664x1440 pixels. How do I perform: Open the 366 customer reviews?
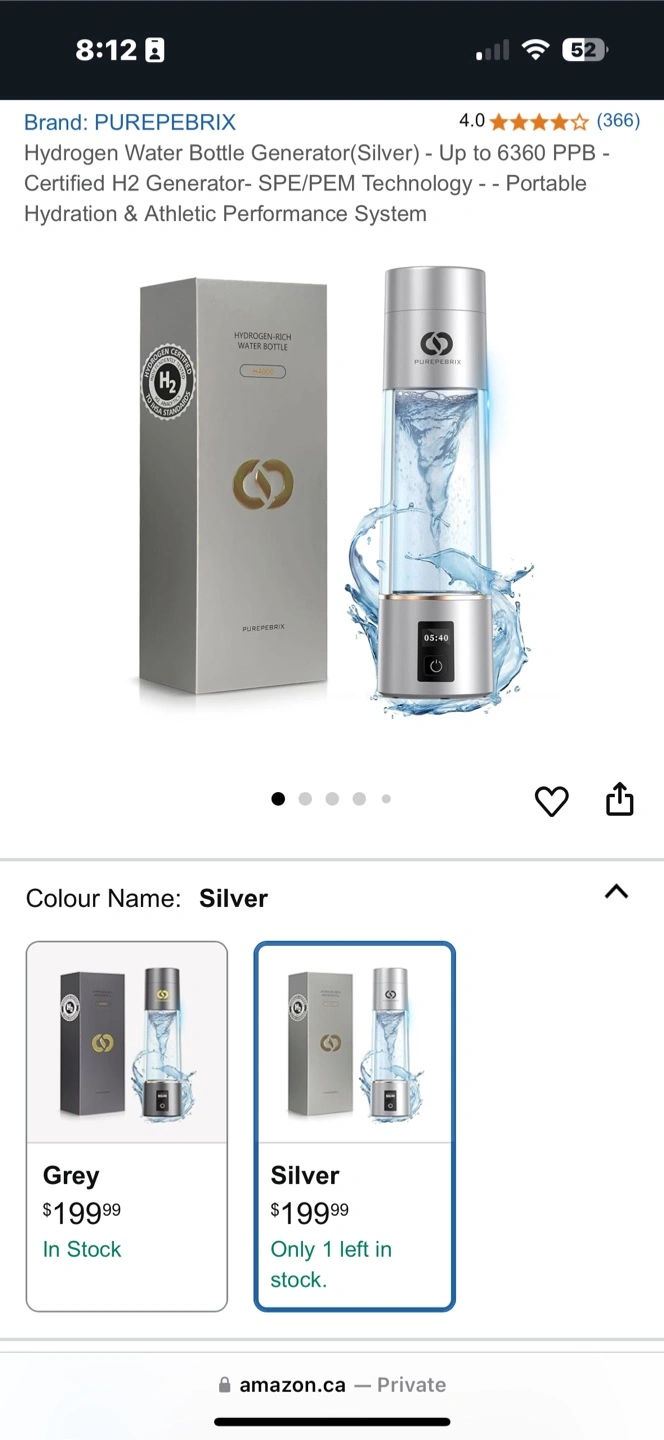(618, 121)
